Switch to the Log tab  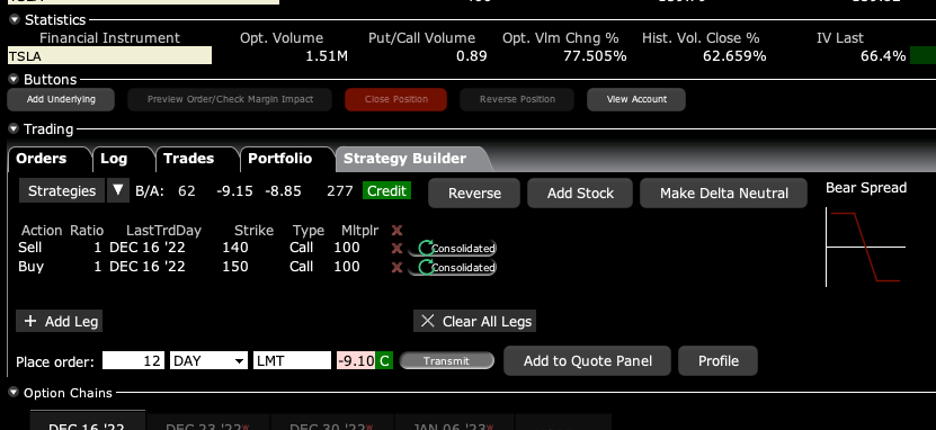(114, 158)
